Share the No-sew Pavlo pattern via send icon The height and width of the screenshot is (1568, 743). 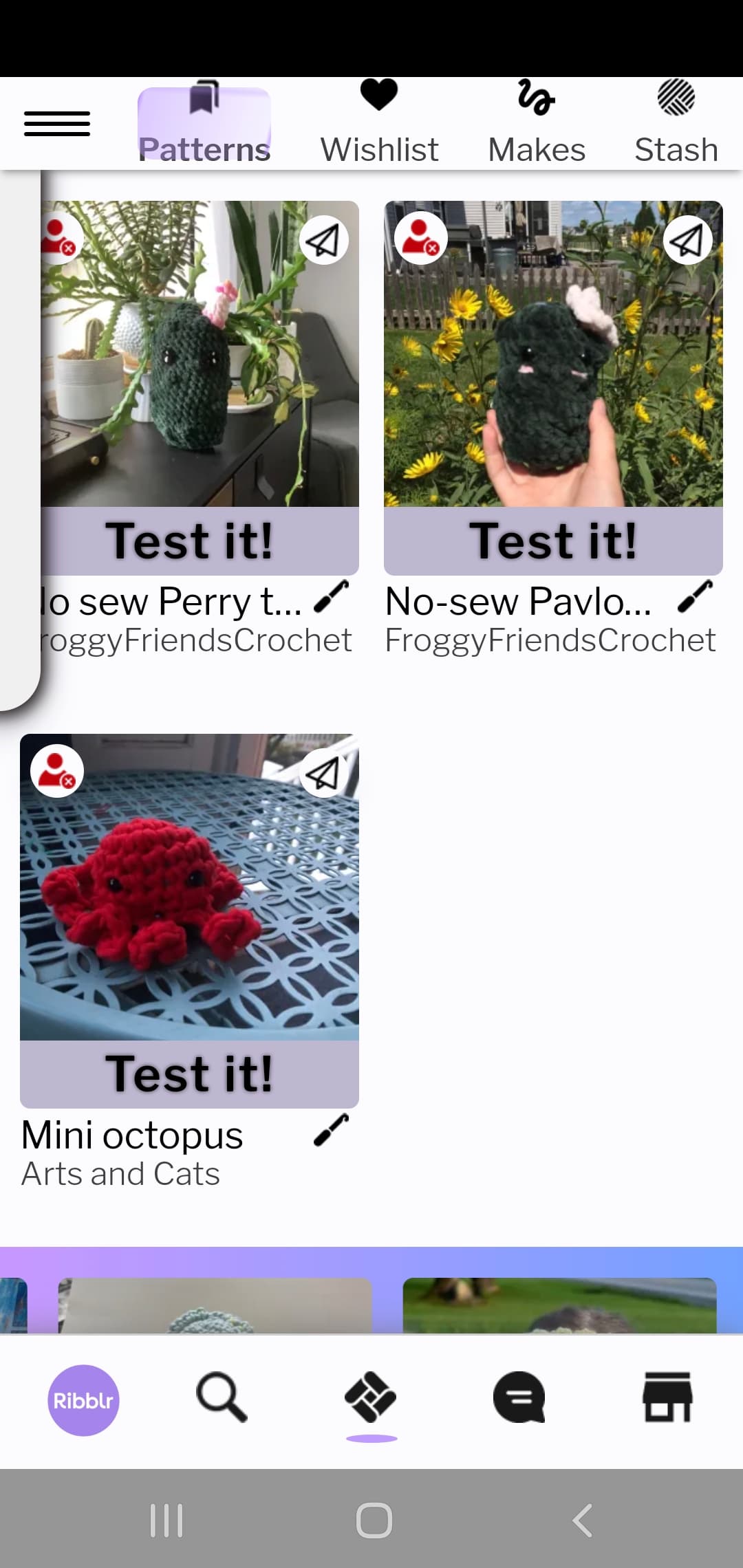[687, 241]
